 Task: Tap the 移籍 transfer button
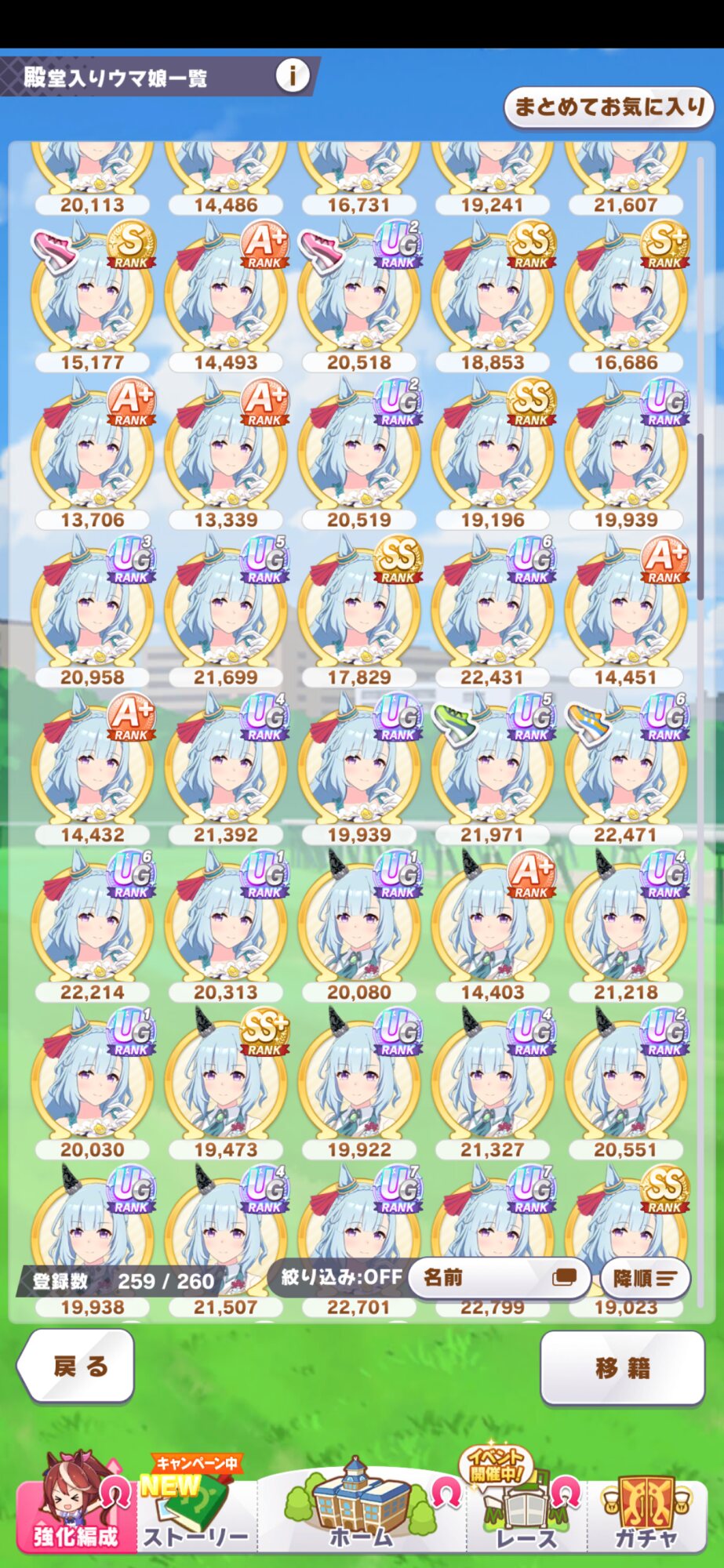(x=622, y=1367)
